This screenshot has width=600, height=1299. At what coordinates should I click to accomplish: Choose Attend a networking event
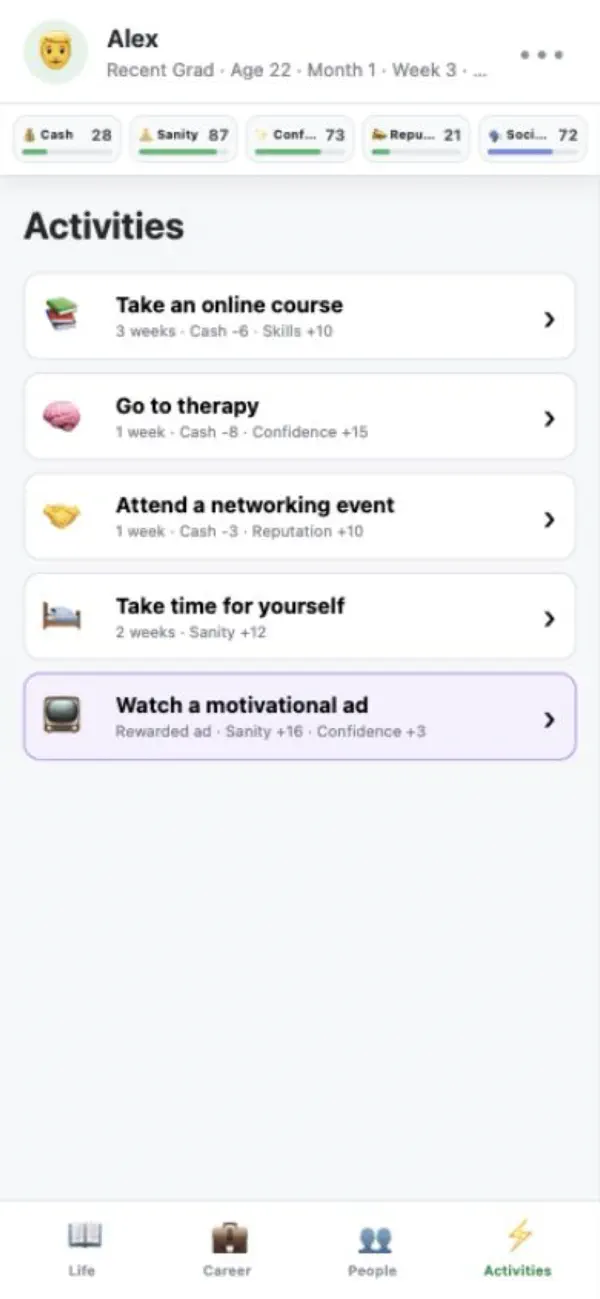pyautogui.click(x=299, y=516)
